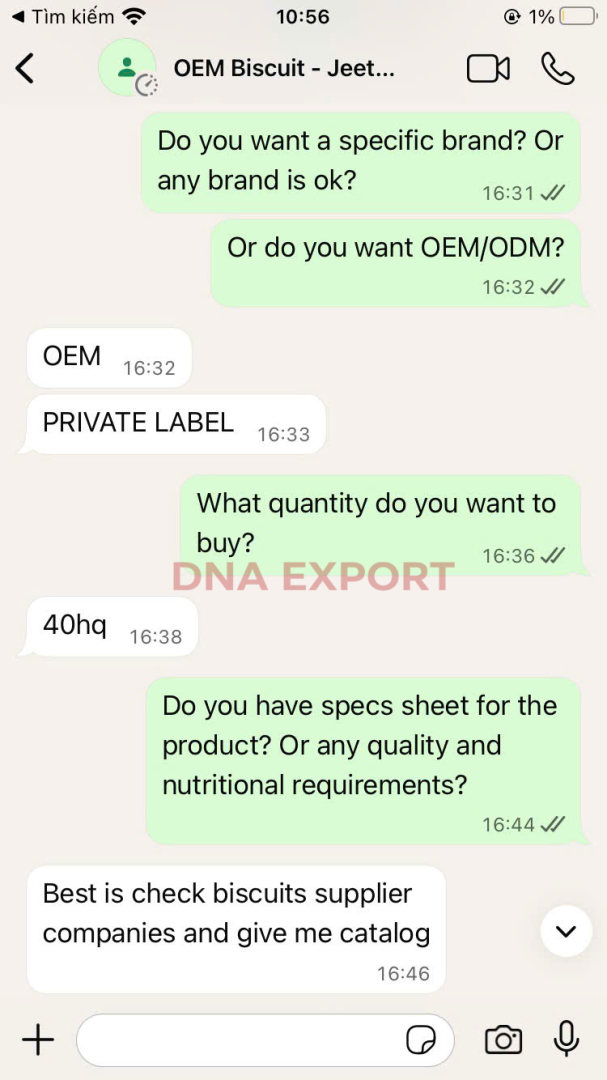
Task: Start a video call with OEM Biscuit
Action: (x=488, y=69)
